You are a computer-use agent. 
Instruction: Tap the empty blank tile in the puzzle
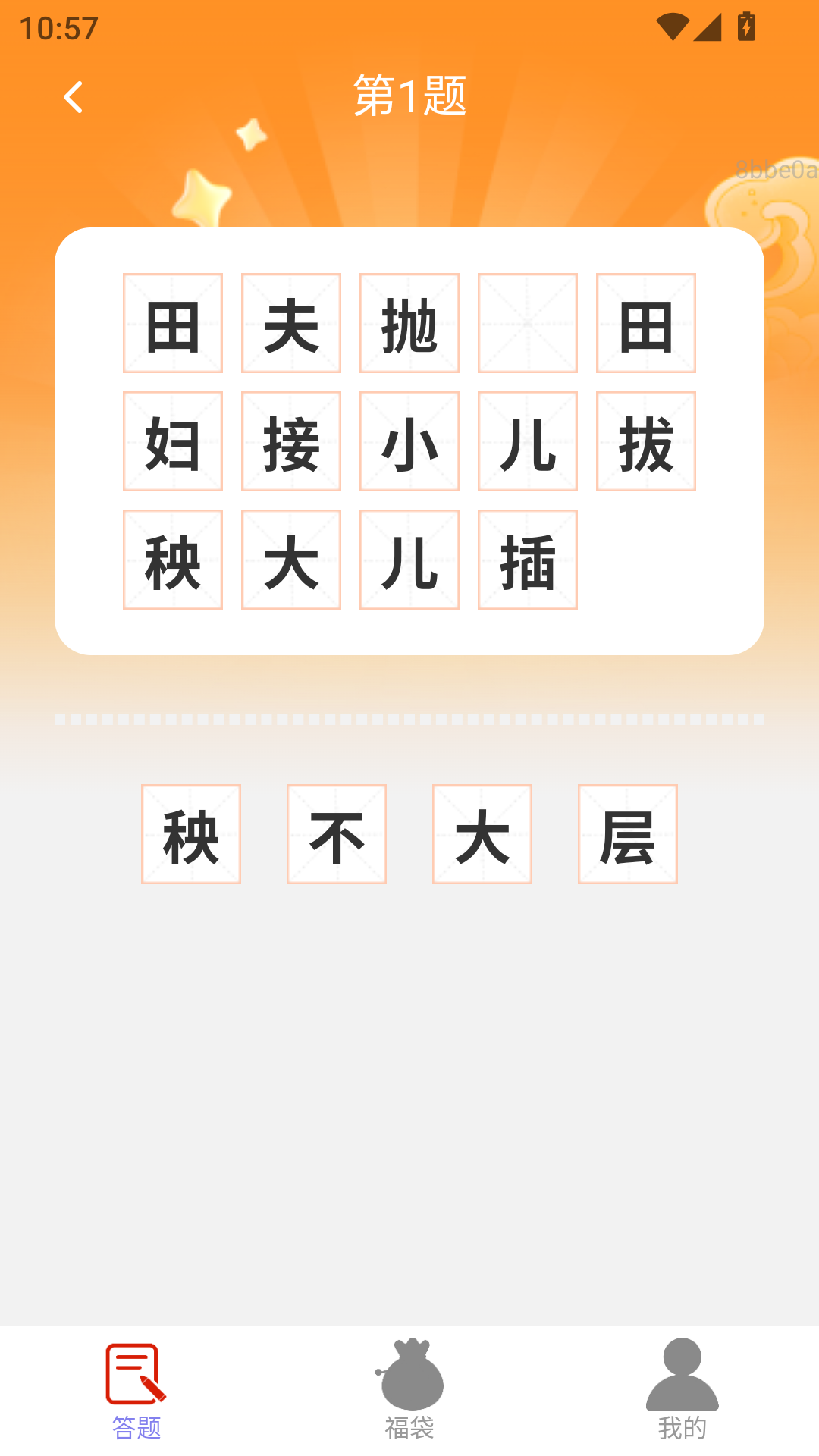coord(528,323)
